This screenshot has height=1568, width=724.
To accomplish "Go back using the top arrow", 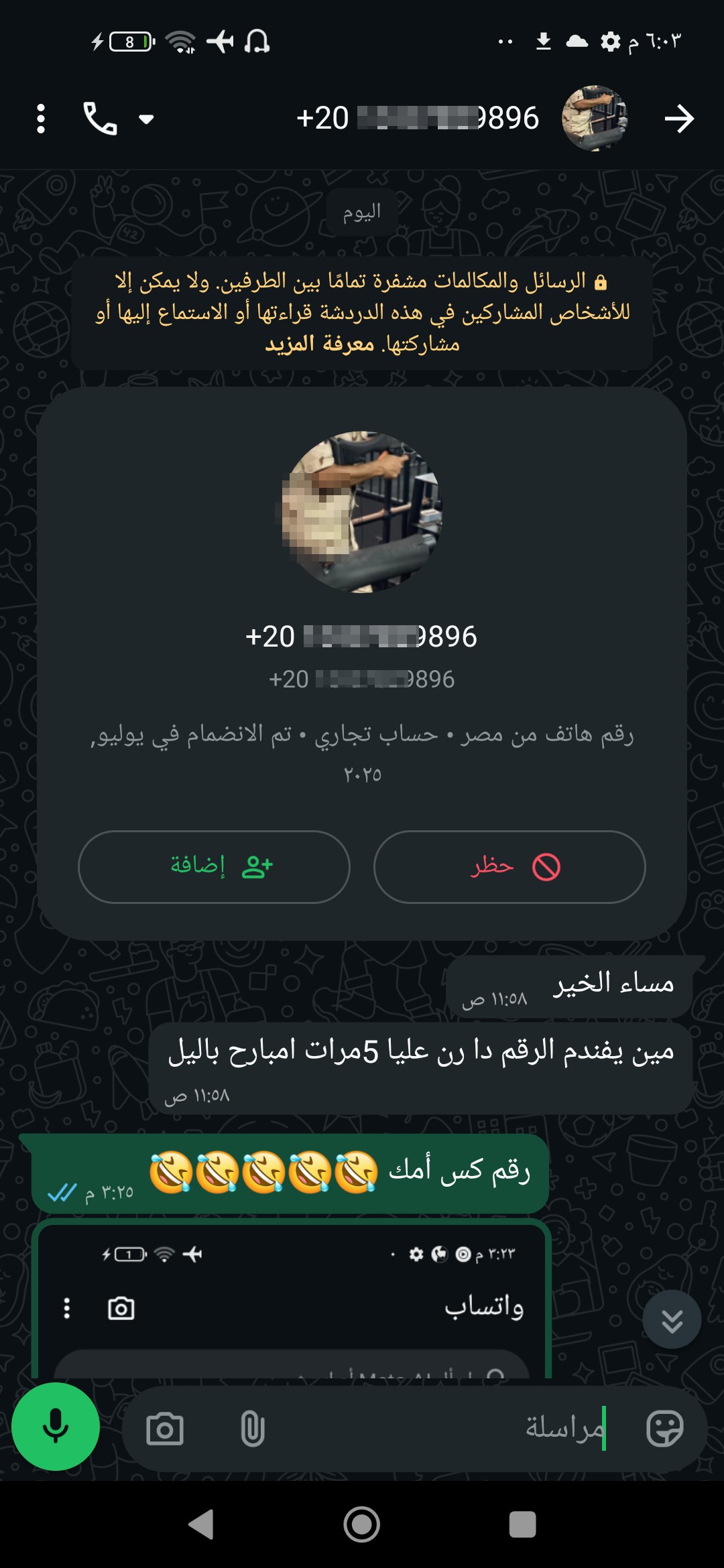I will click(x=679, y=119).
